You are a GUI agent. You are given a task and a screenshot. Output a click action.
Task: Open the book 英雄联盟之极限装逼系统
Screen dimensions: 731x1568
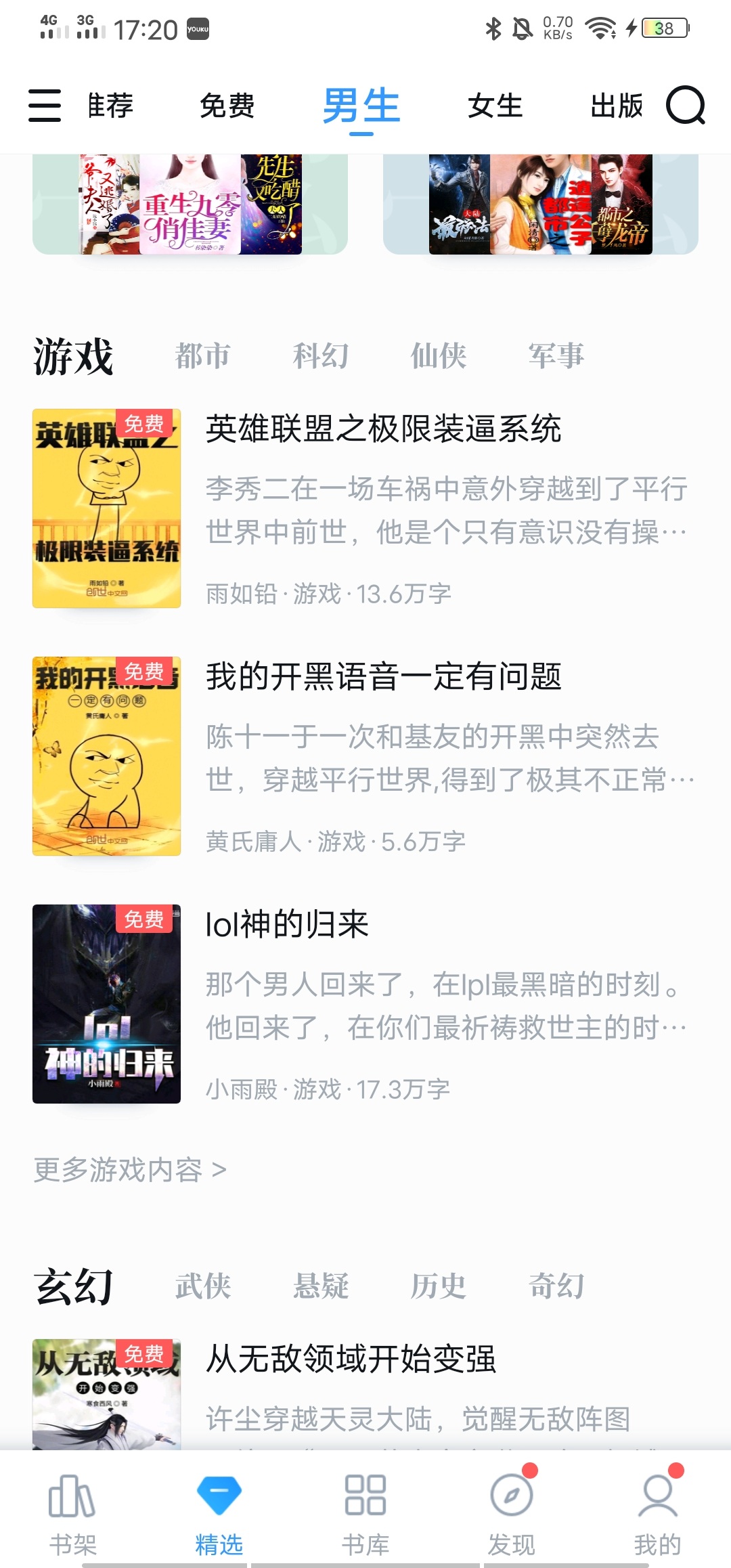tap(365, 508)
